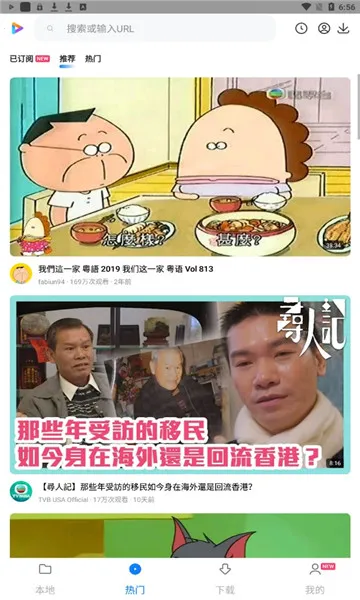Play the 尋人記 移民 video
The image size is (360, 600).
click(180, 385)
